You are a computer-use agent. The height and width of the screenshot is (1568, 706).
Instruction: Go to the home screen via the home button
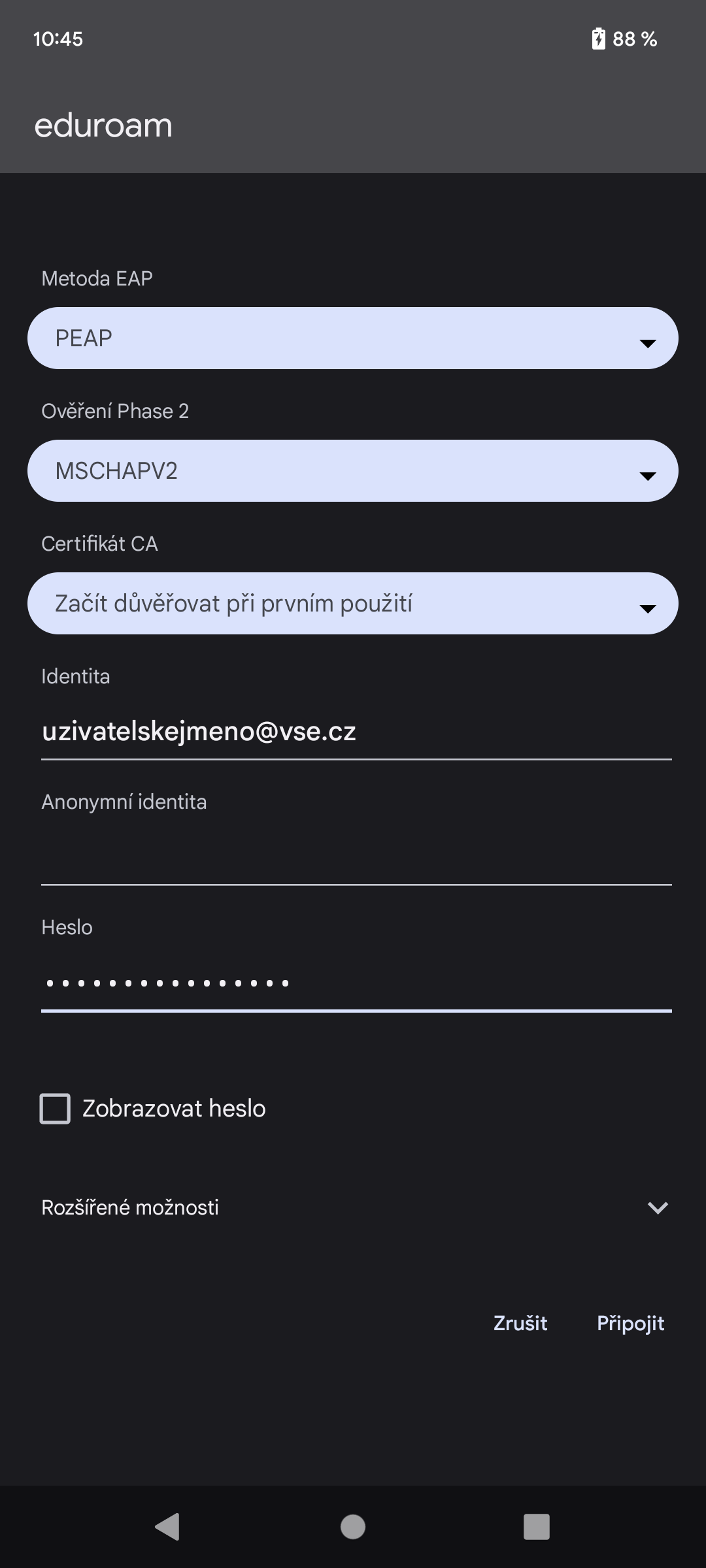pyautogui.click(x=353, y=1527)
